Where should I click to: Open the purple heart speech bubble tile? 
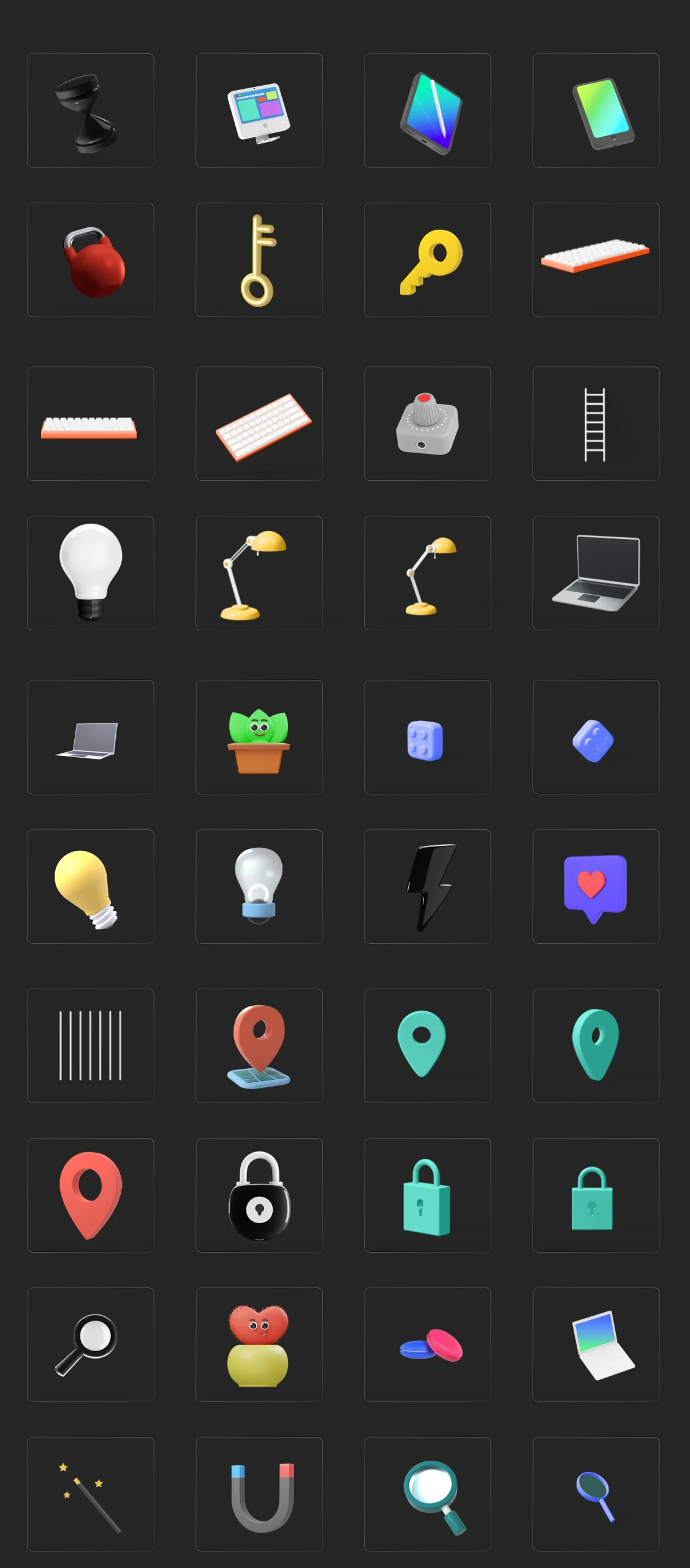click(596, 886)
